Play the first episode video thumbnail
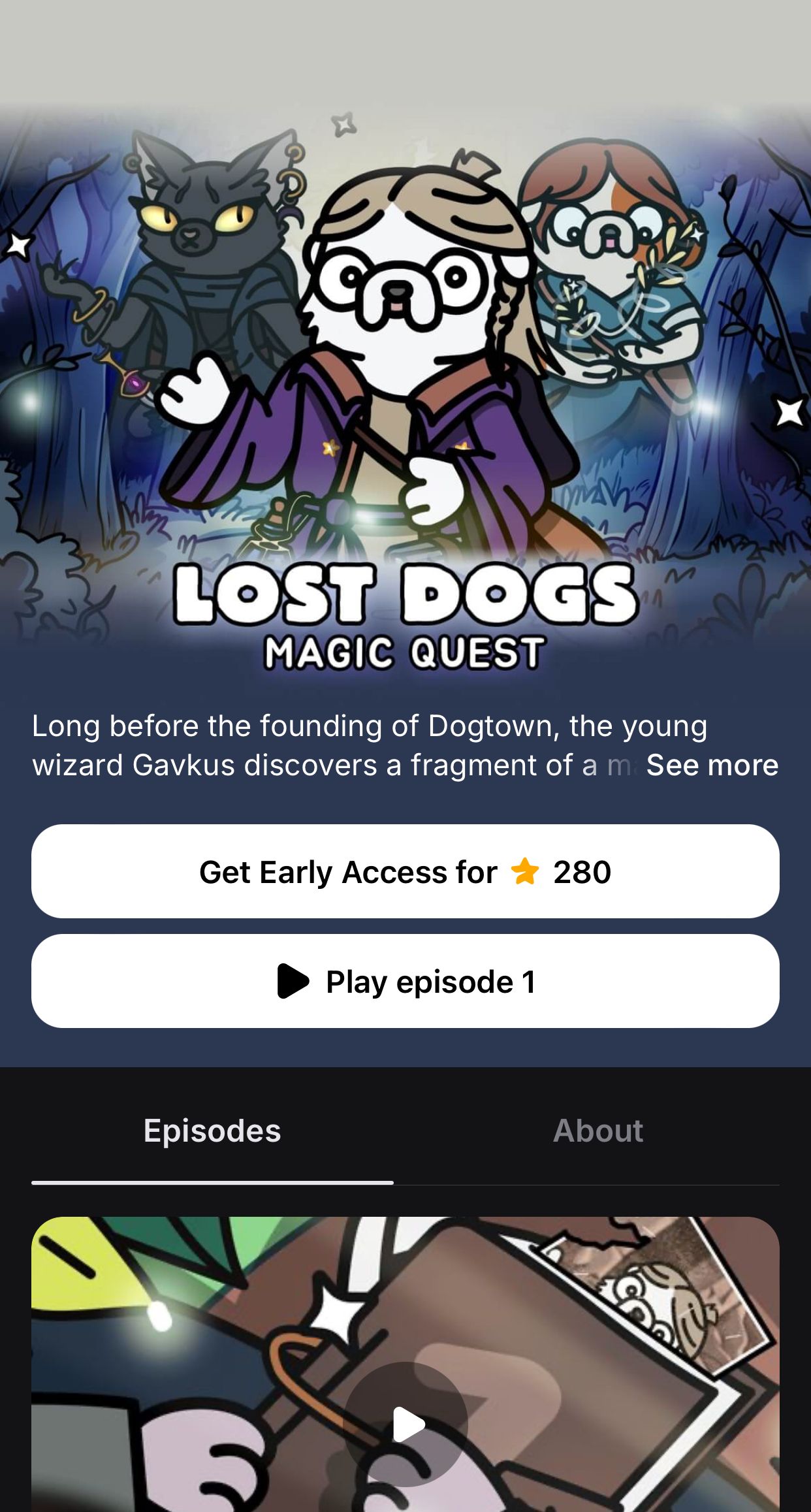 click(x=405, y=1424)
